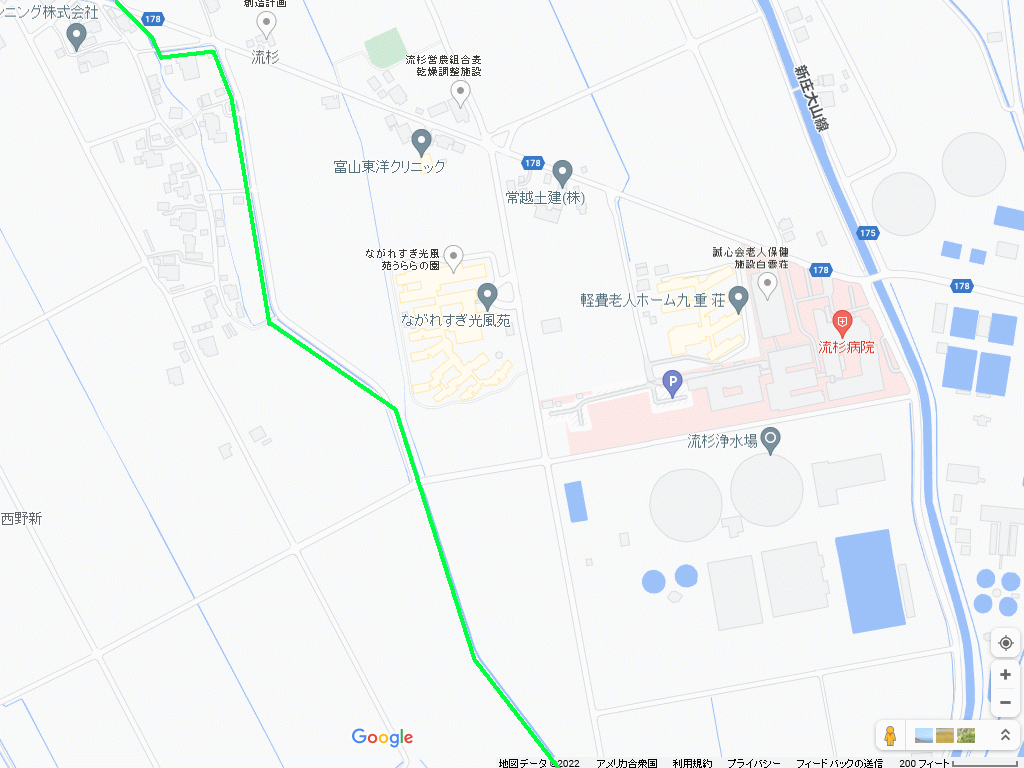
Task: Open the プライバシー link
Action: pyautogui.click(x=753, y=763)
